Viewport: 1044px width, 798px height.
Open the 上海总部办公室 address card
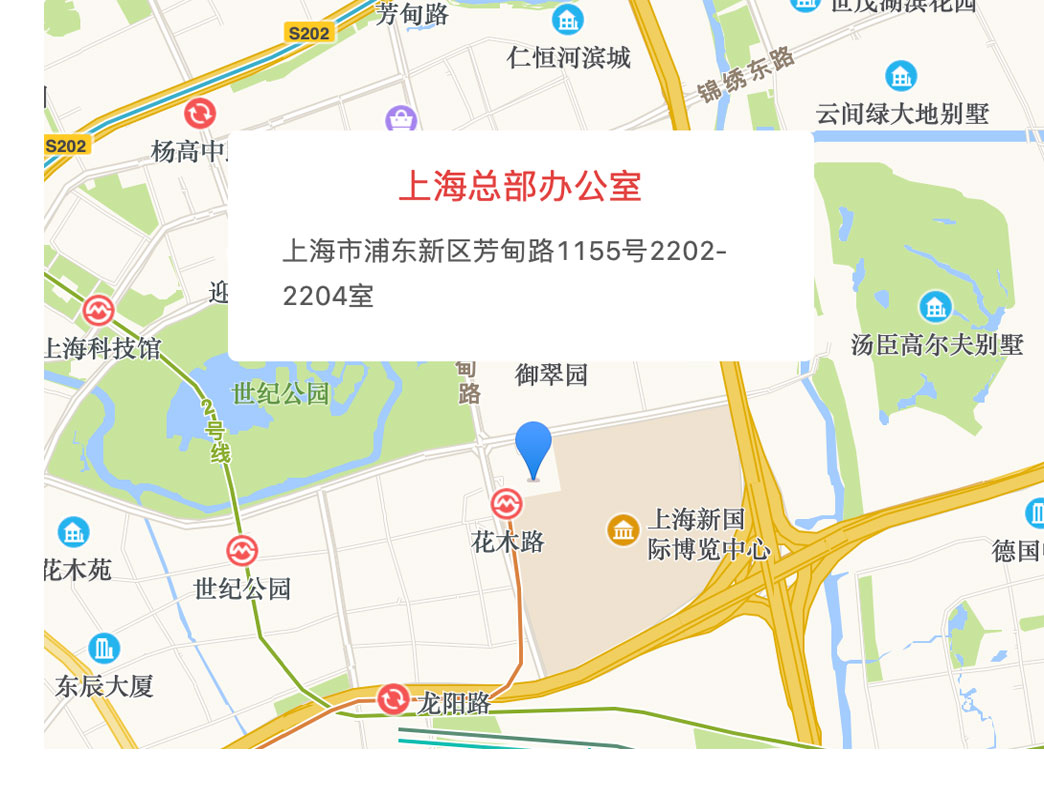pyautogui.click(x=520, y=246)
